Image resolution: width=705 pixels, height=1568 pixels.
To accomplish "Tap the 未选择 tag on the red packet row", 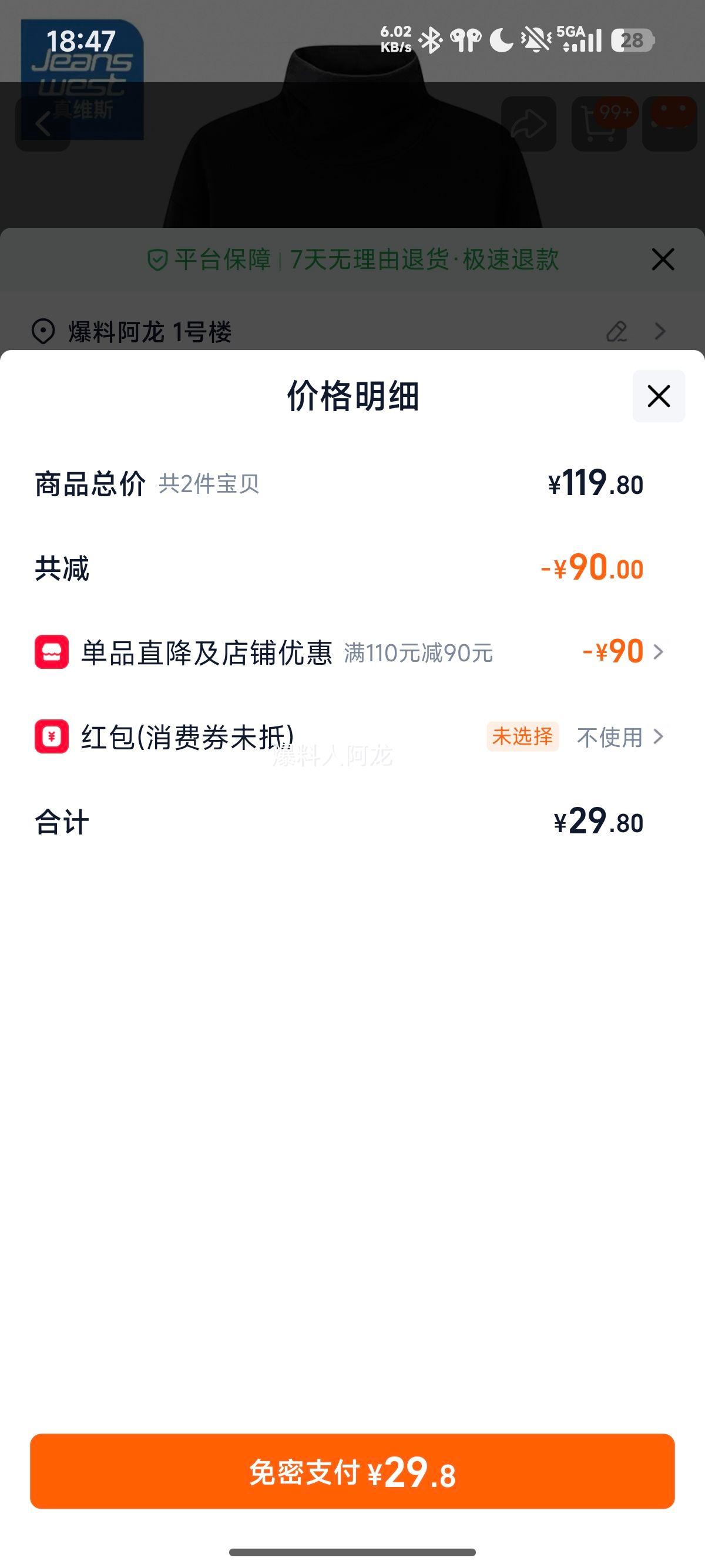I will [523, 737].
